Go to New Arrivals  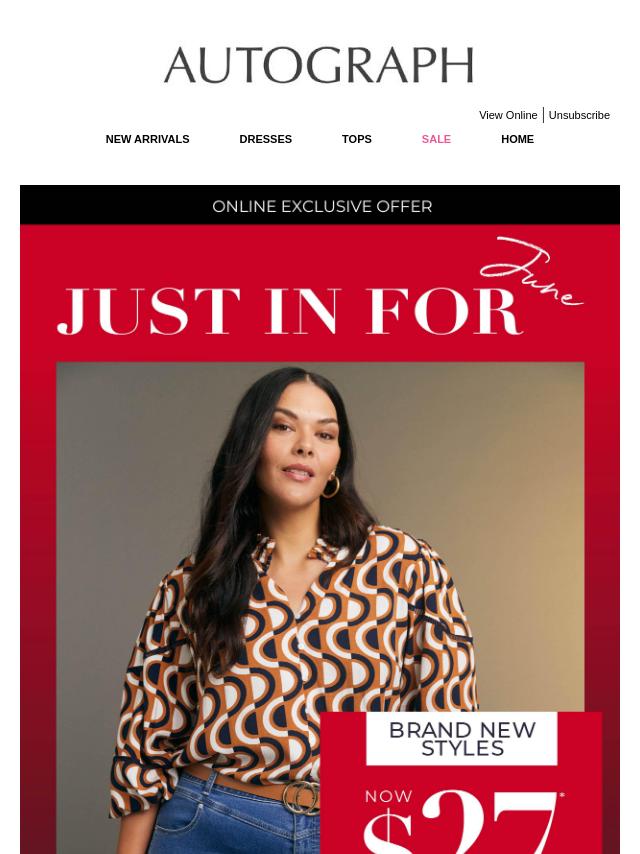(147, 139)
